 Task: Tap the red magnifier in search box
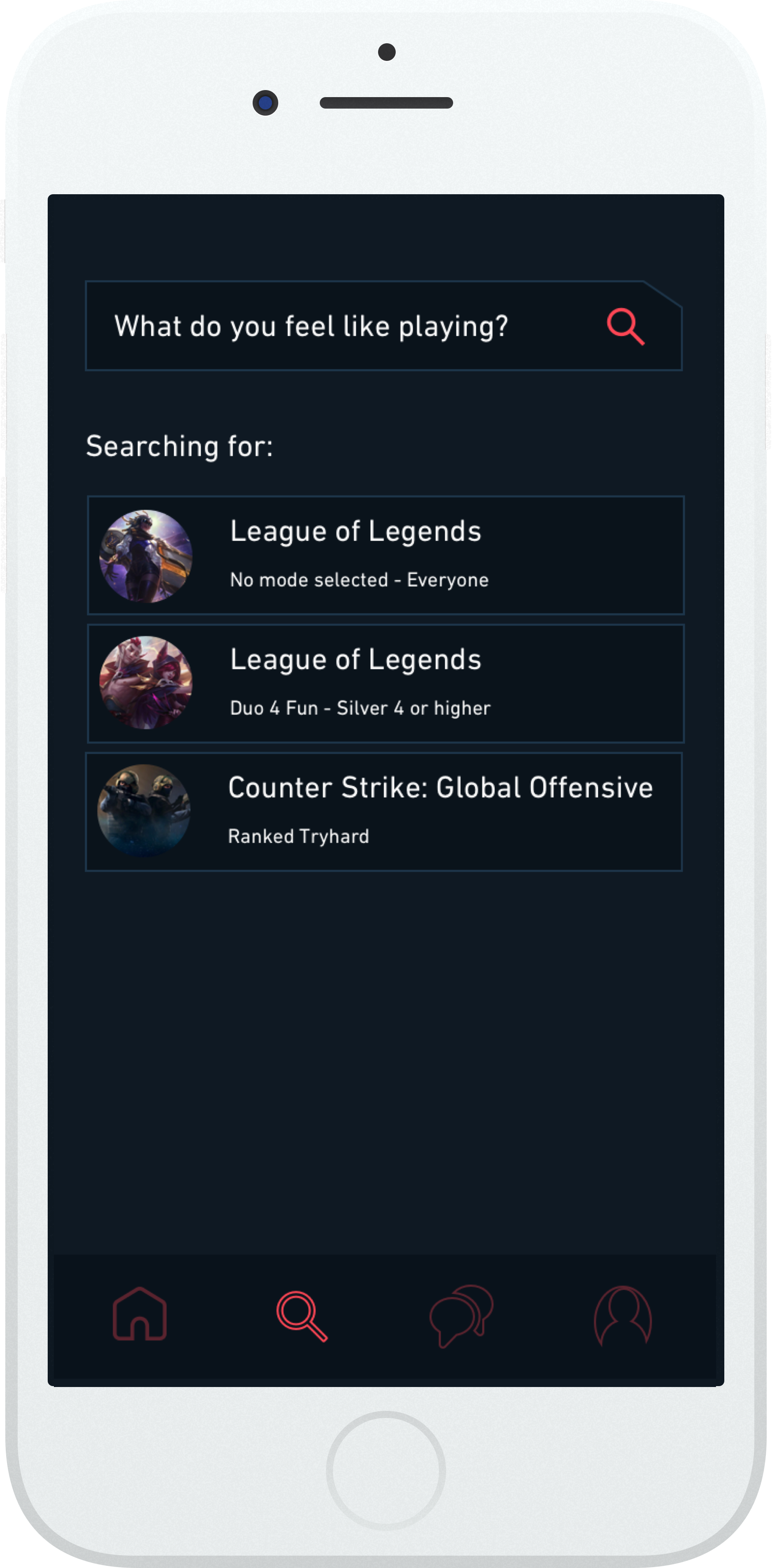pyautogui.click(x=625, y=327)
